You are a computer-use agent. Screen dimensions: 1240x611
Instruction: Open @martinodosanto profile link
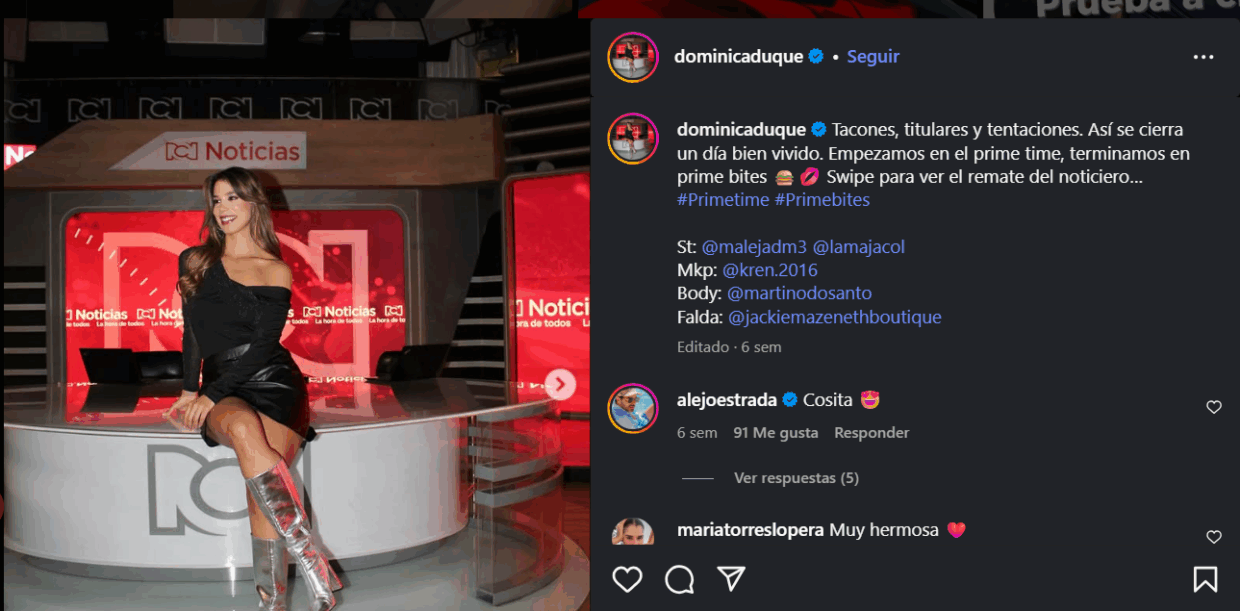[x=799, y=294]
